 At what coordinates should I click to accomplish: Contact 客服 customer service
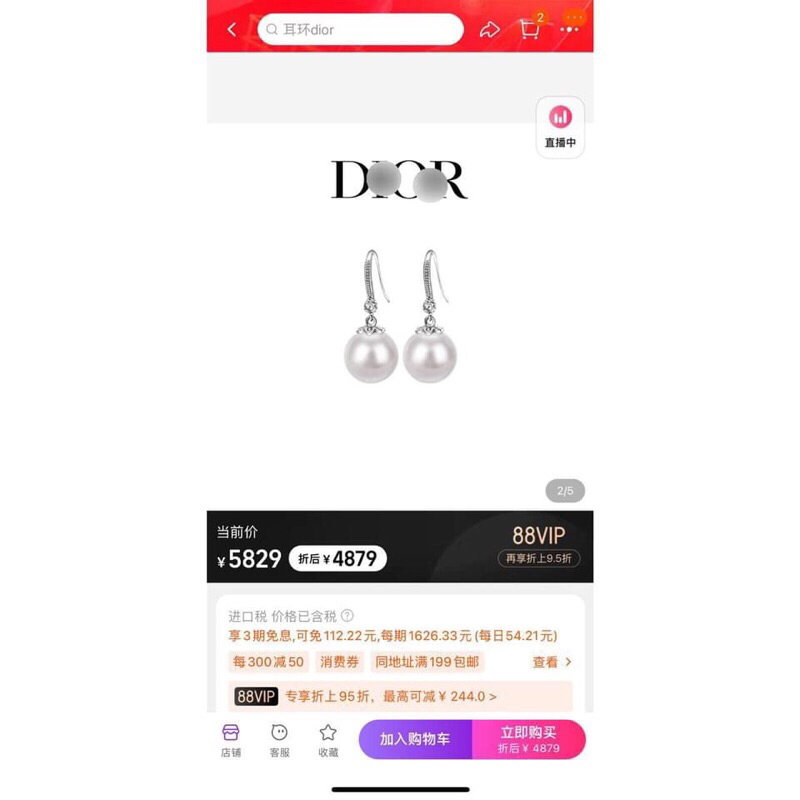[280, 740]
